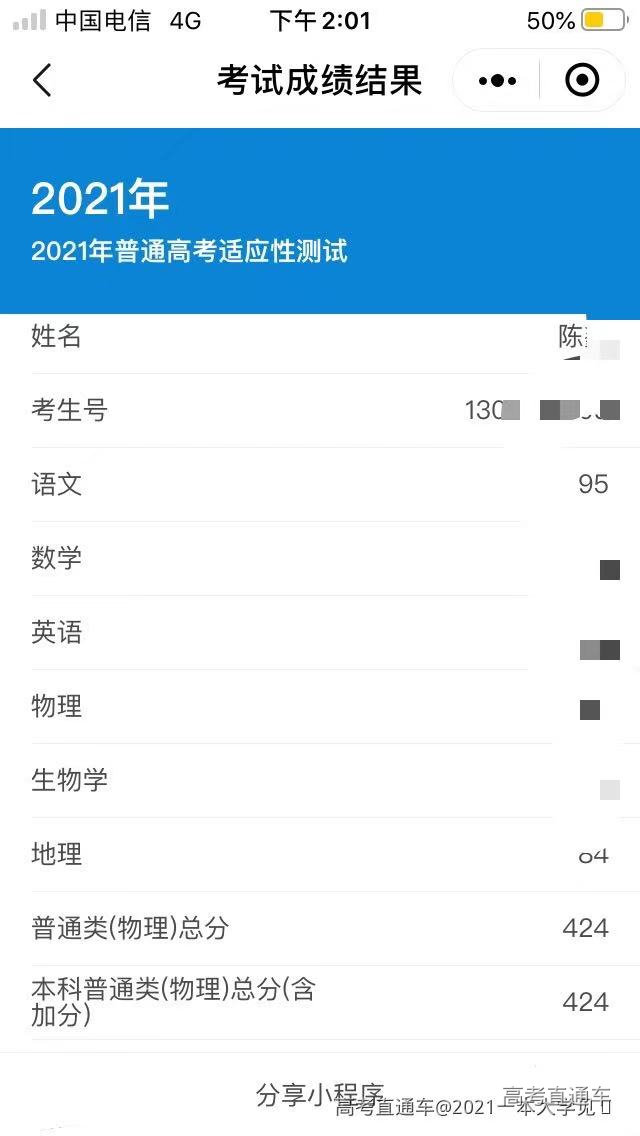Tap 分享小程序 to share the mini program
This screenshot has height=1136, width=640.
click(x=319, y=1093)
